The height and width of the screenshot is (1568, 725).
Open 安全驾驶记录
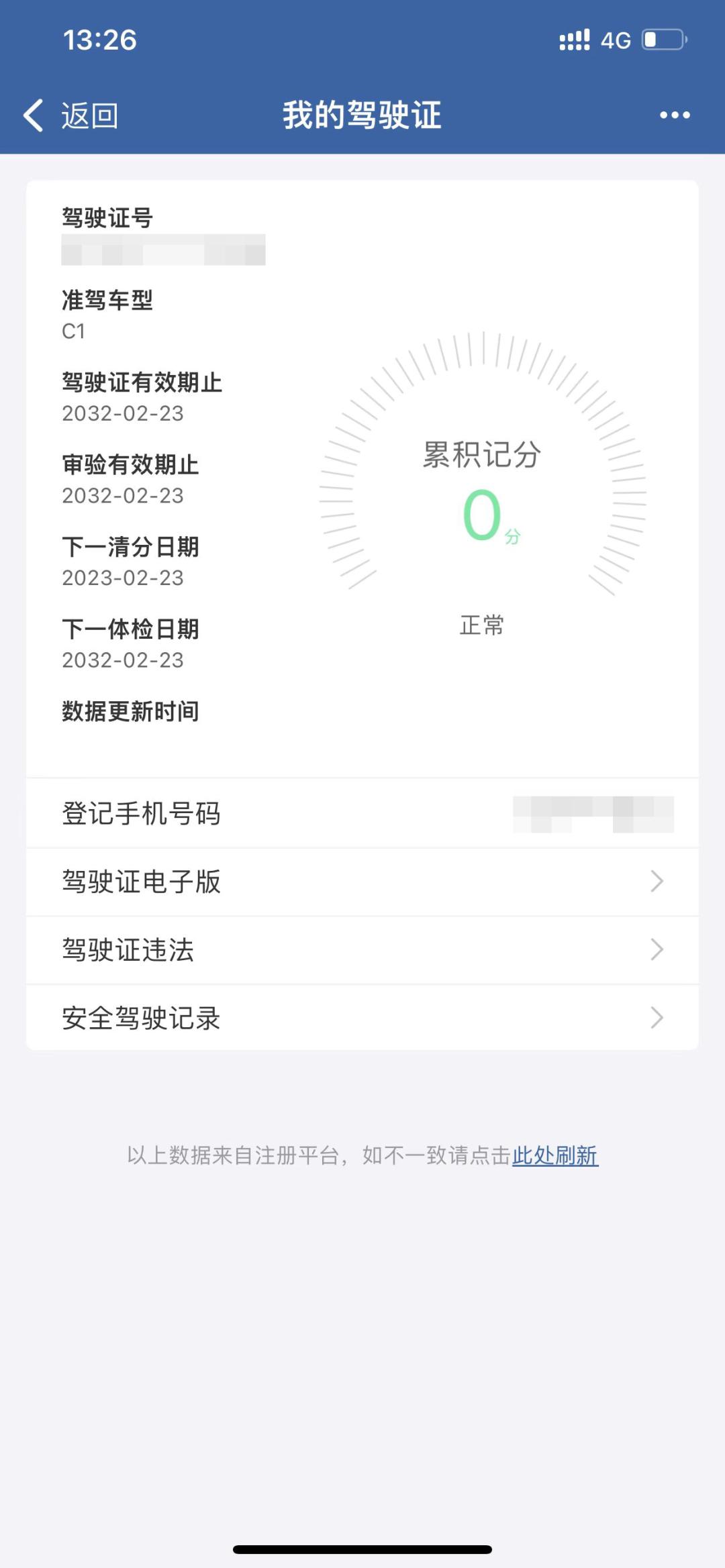pos(362,1018)
